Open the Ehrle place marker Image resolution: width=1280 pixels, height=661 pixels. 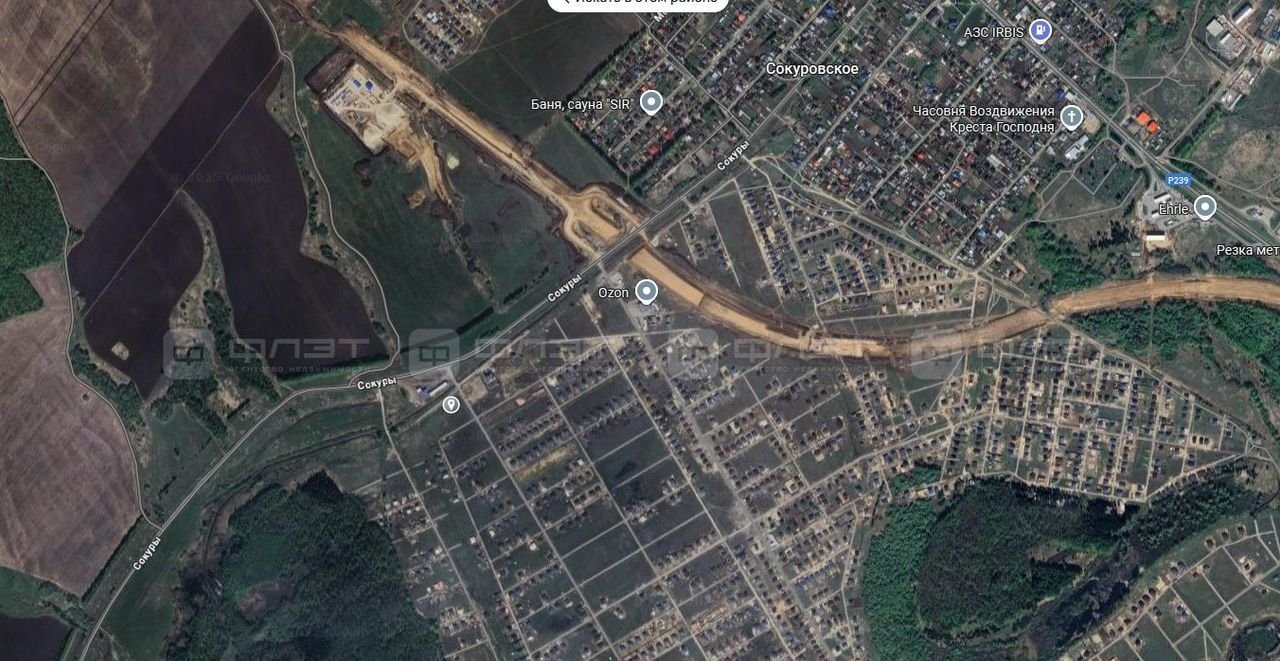click(1205, 207)
